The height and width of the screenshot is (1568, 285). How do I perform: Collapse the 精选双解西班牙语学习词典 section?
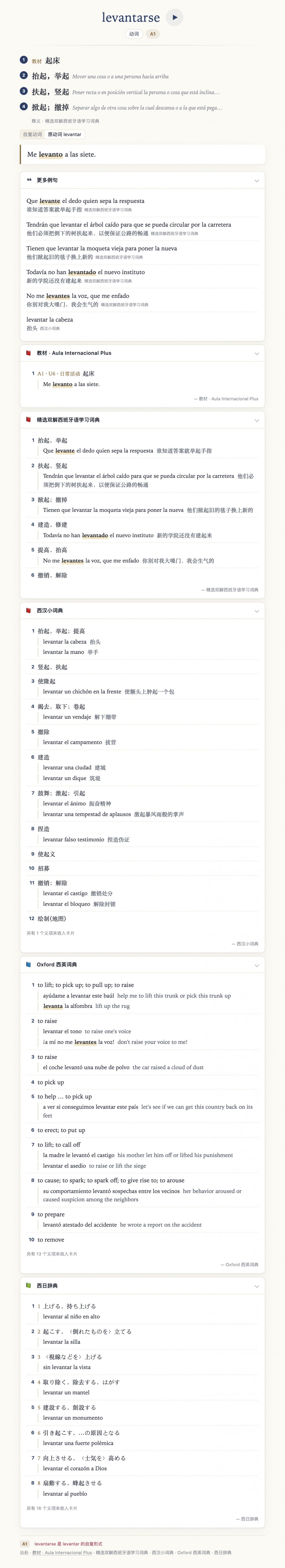[x=142, y=420]
